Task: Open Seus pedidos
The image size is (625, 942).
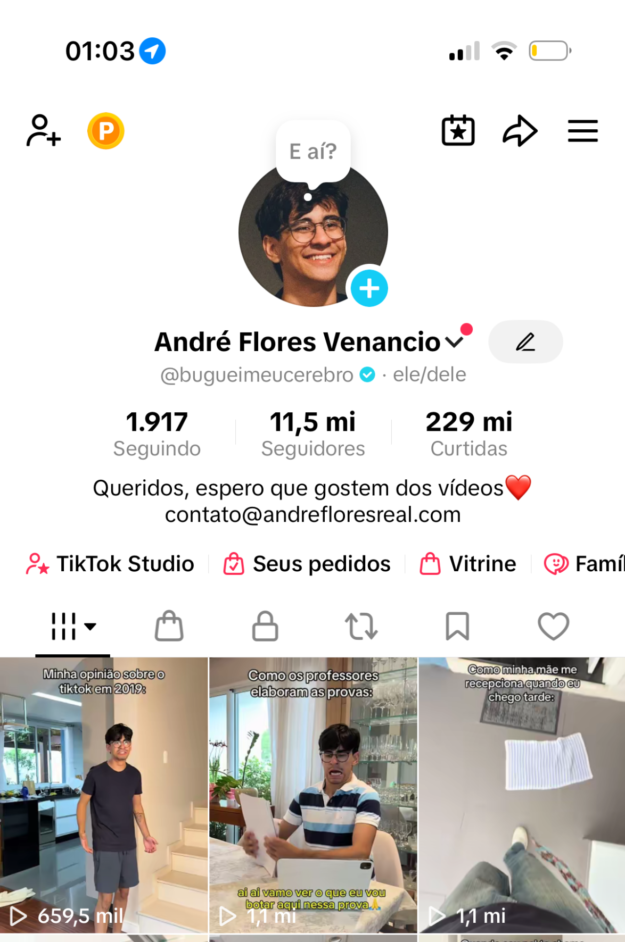Action: point(307,564)
